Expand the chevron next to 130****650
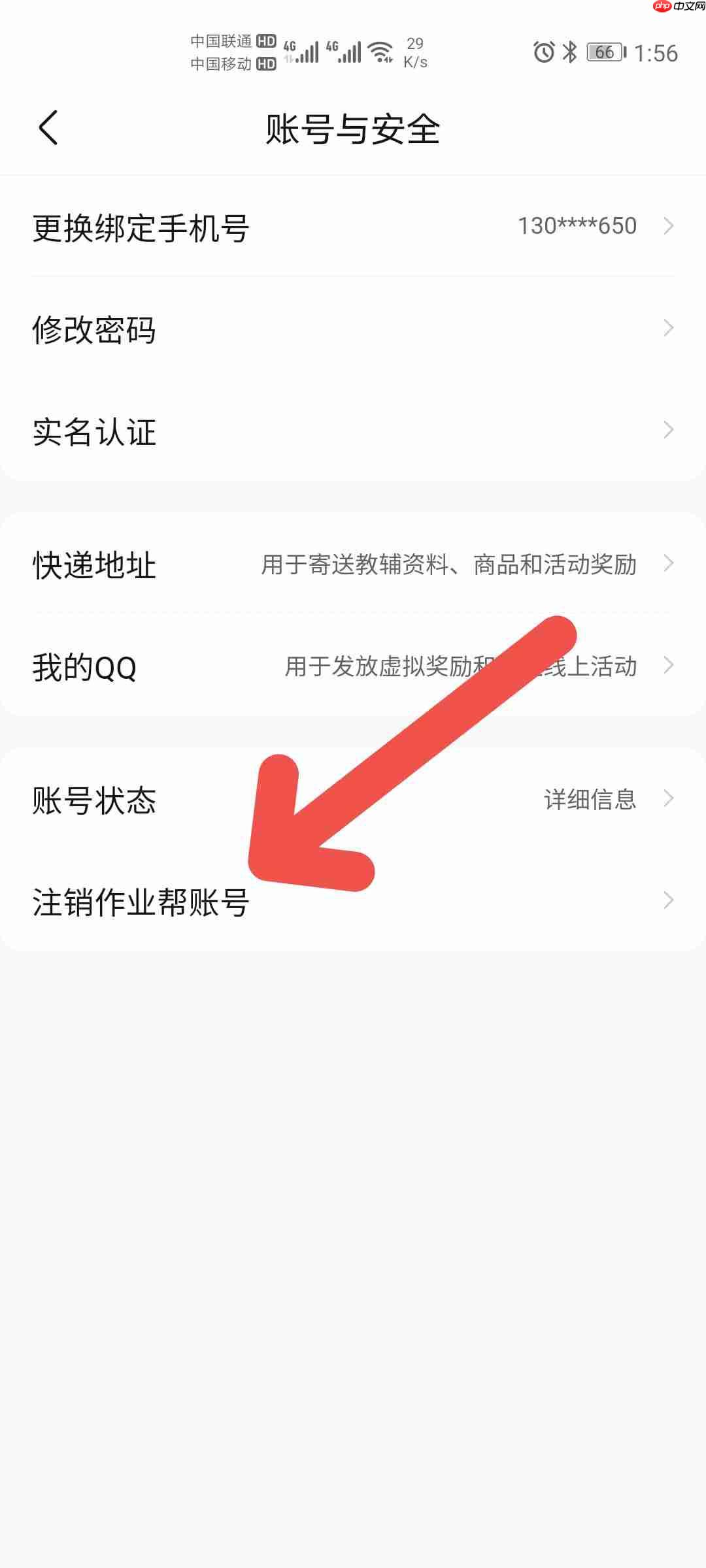 point(669,225)
